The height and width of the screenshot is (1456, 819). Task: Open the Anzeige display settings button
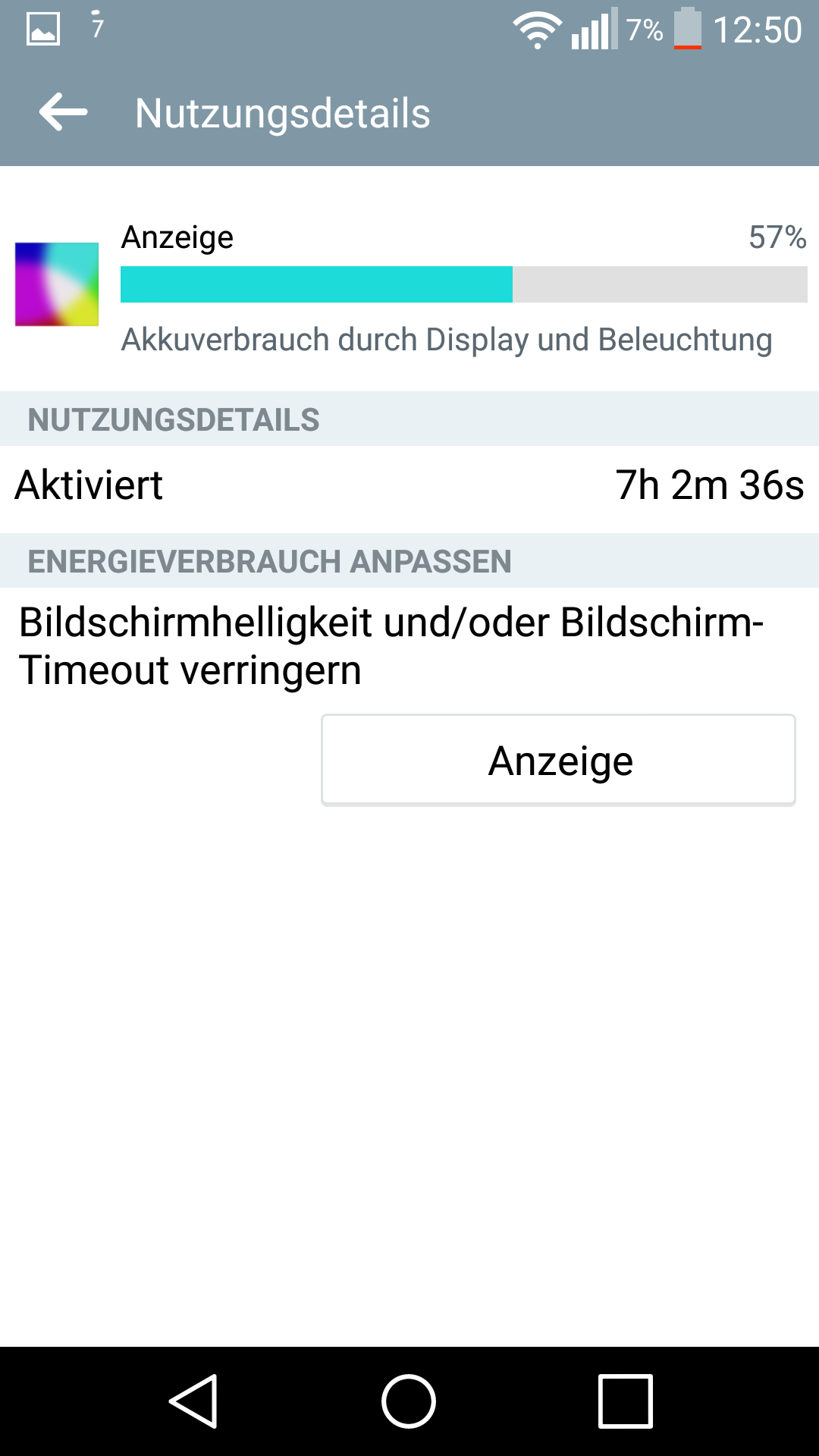point(558,760)
